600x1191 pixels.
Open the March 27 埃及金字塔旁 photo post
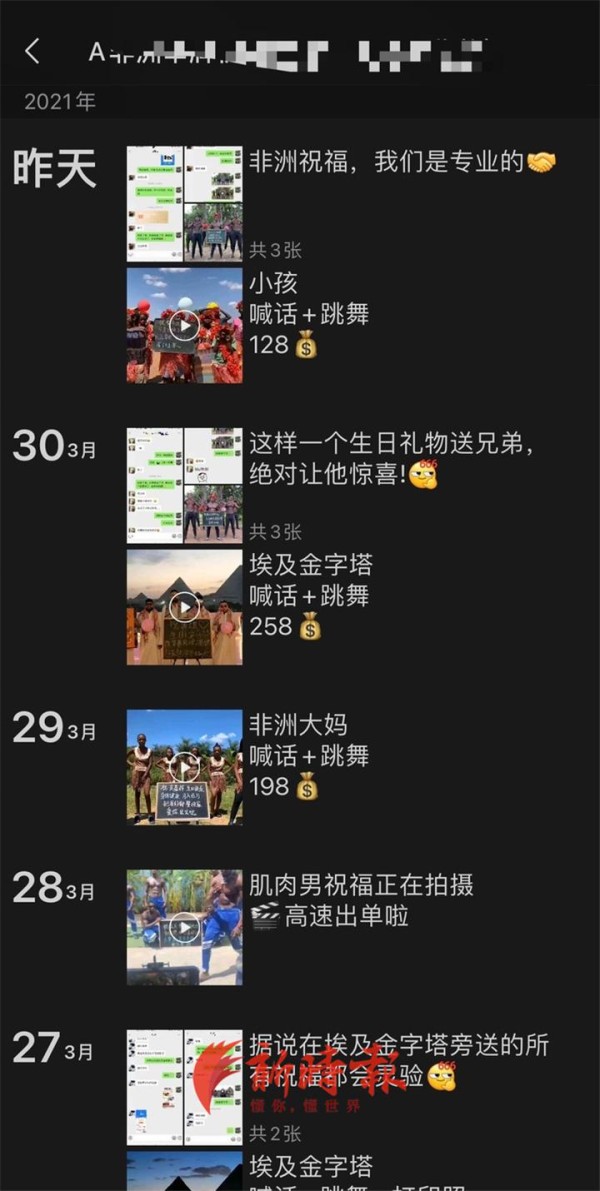pos(185,1088)
